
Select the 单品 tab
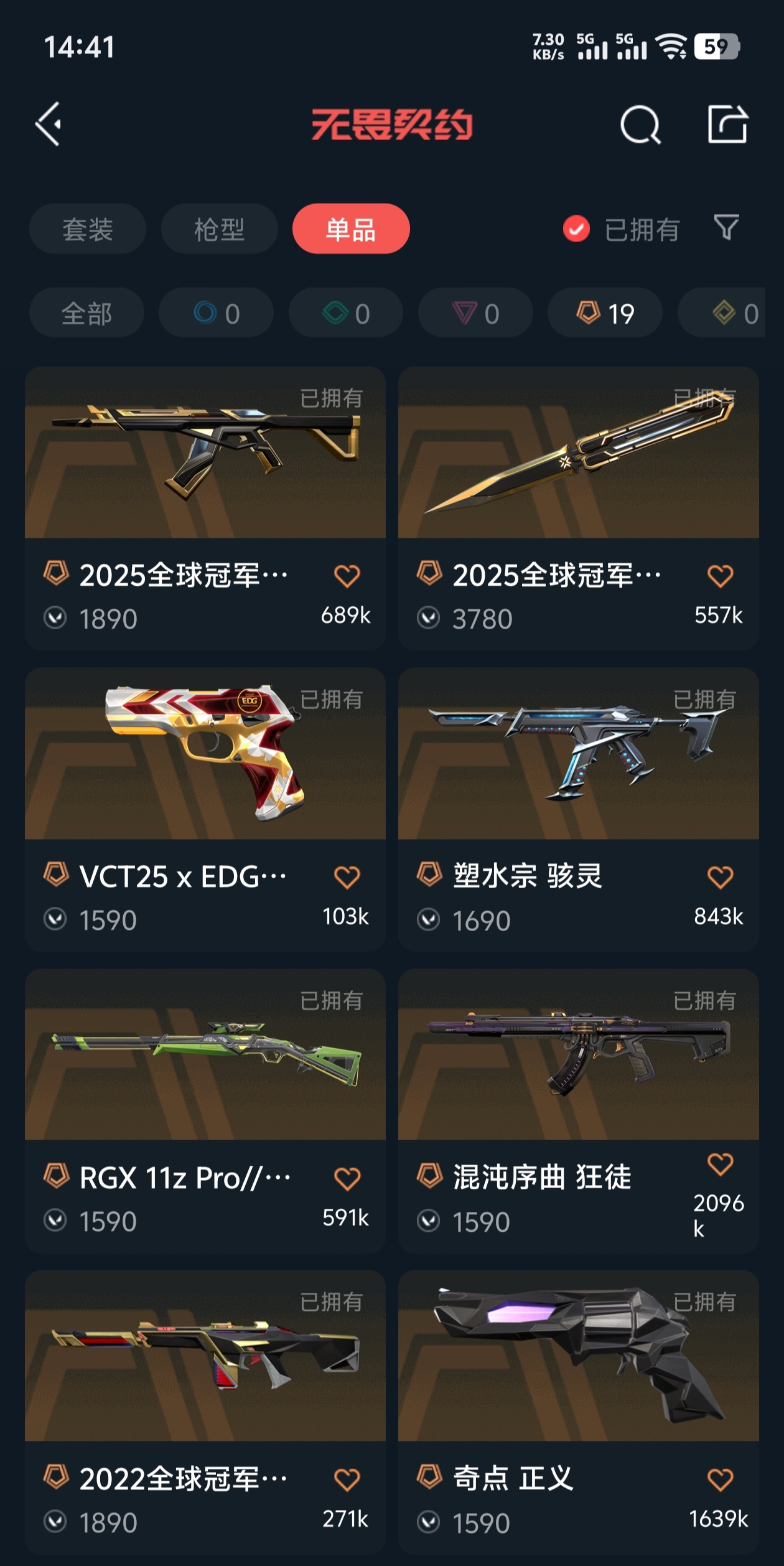click(351, 229)
